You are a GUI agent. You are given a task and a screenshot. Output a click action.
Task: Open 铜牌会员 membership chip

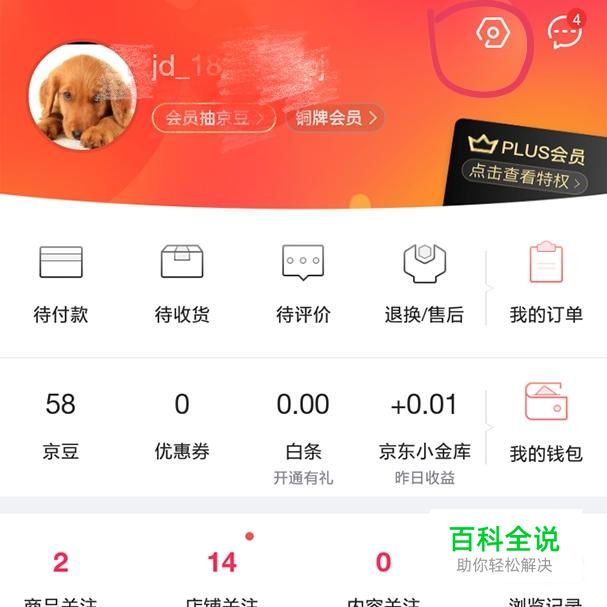coord(335,118)
